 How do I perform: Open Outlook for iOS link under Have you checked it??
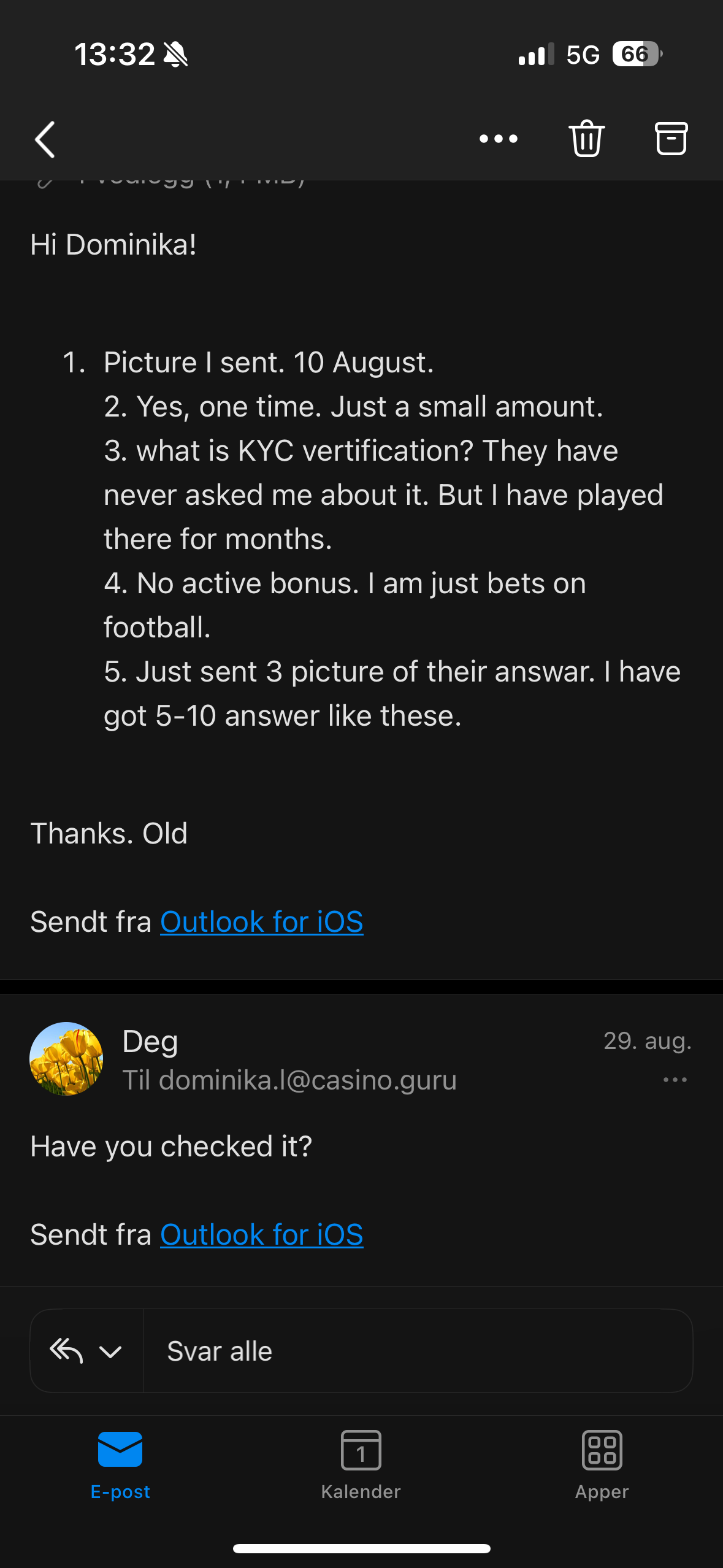pyautogui.click(x=262, y=1234)
